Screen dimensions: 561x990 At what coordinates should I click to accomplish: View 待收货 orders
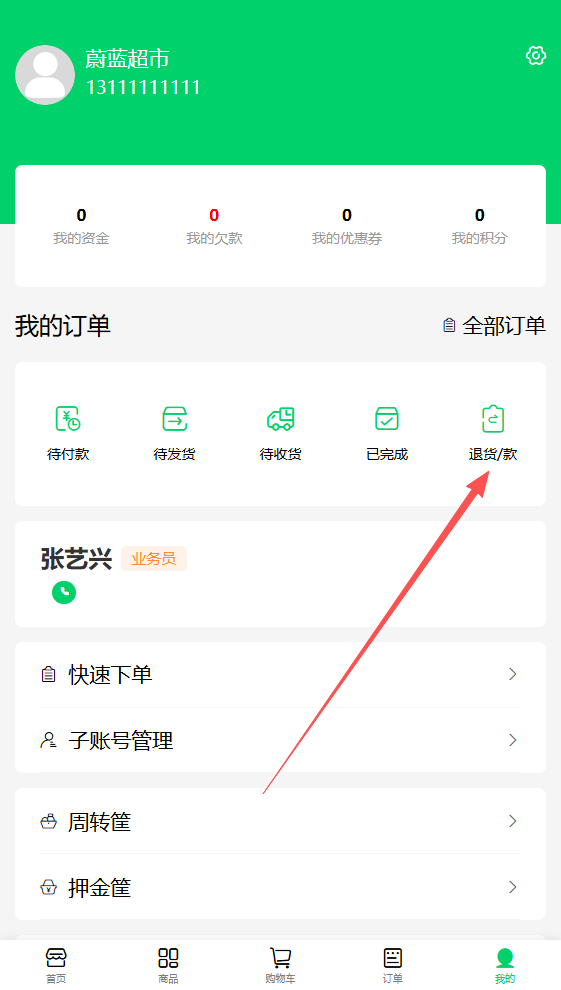280,433
